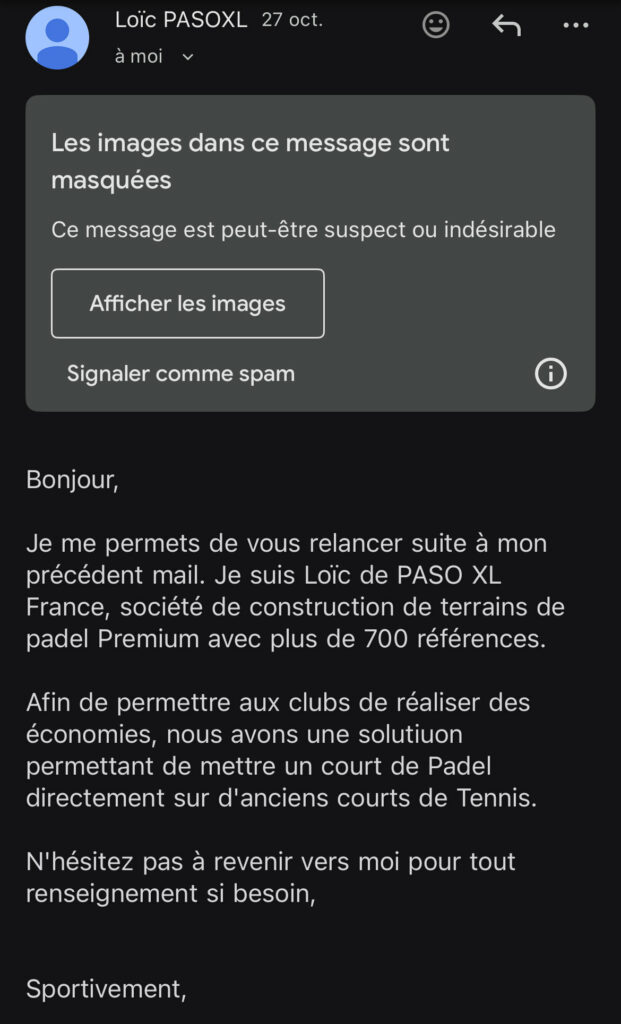The image size is (621, 1024).
Task: Open the info icon in the warning banner
Action: [551, 374]
